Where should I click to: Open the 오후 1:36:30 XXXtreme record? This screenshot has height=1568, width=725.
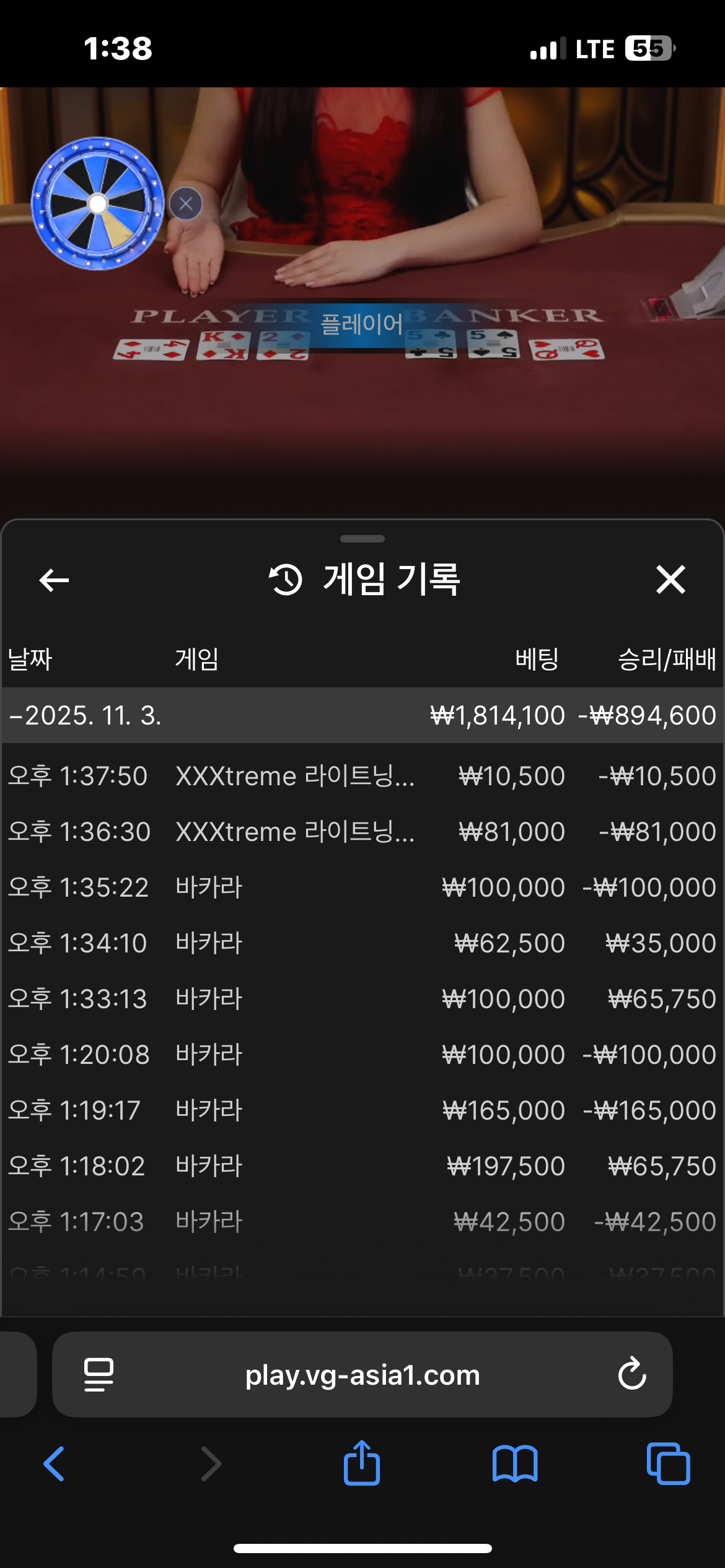[362, 832]
